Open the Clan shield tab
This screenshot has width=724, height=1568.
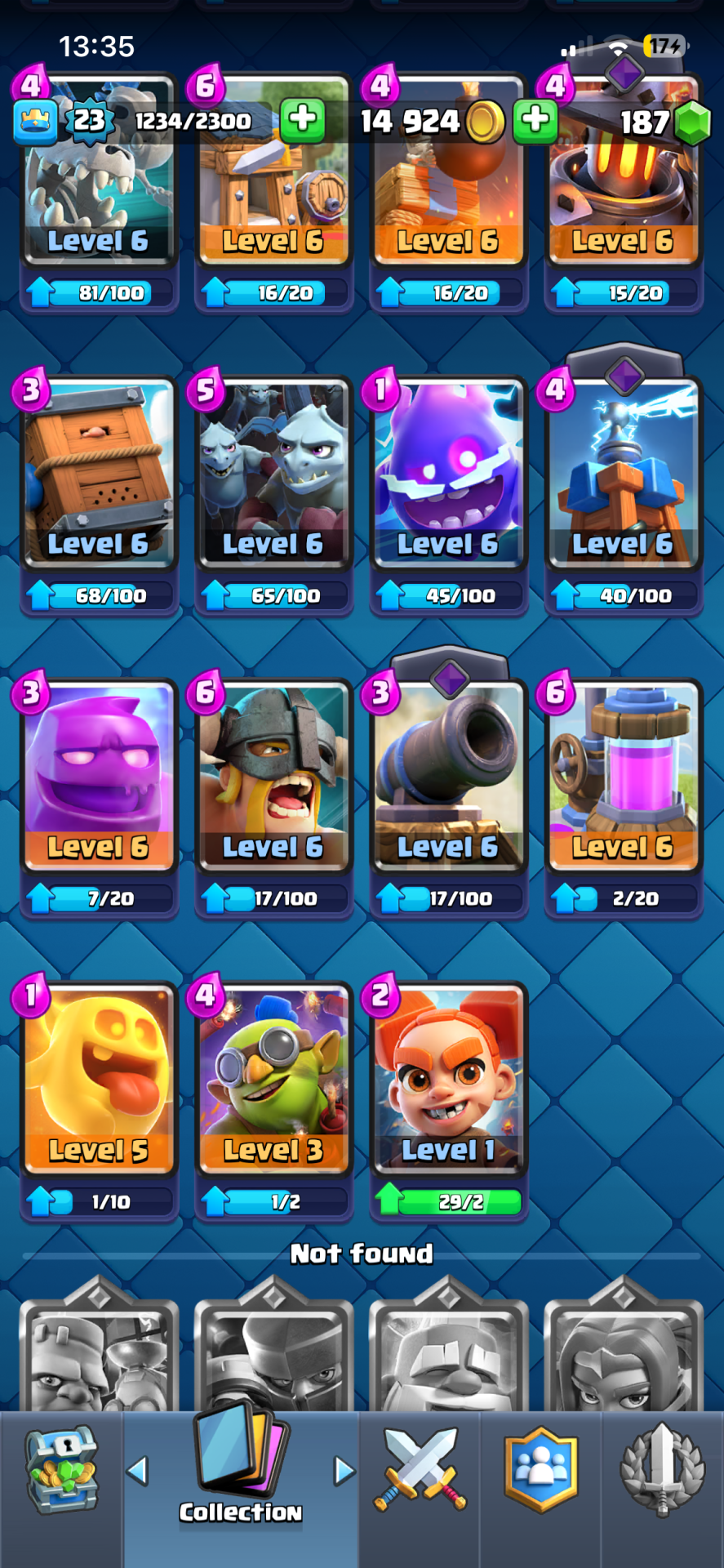[541, 1470]
